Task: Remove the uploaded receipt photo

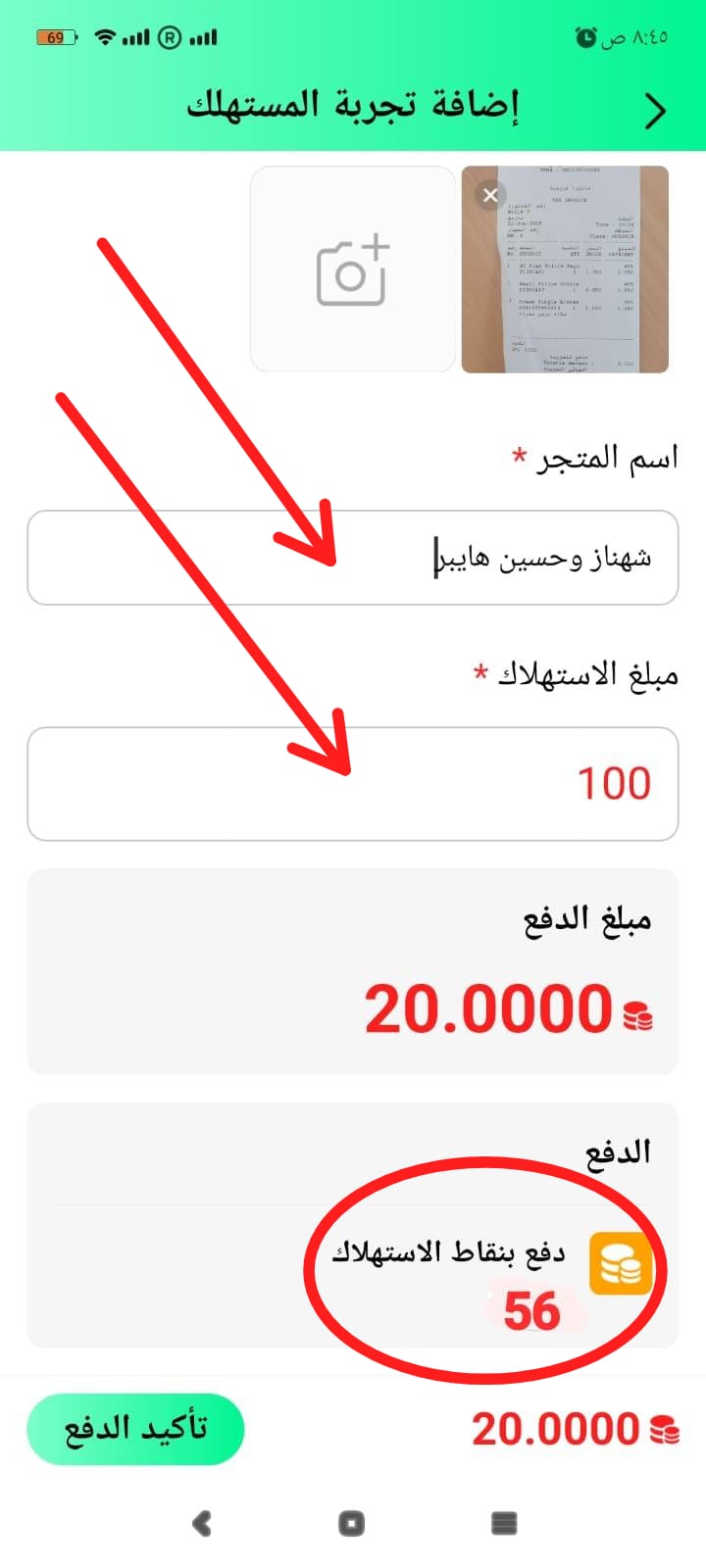Action: [490, 195]
